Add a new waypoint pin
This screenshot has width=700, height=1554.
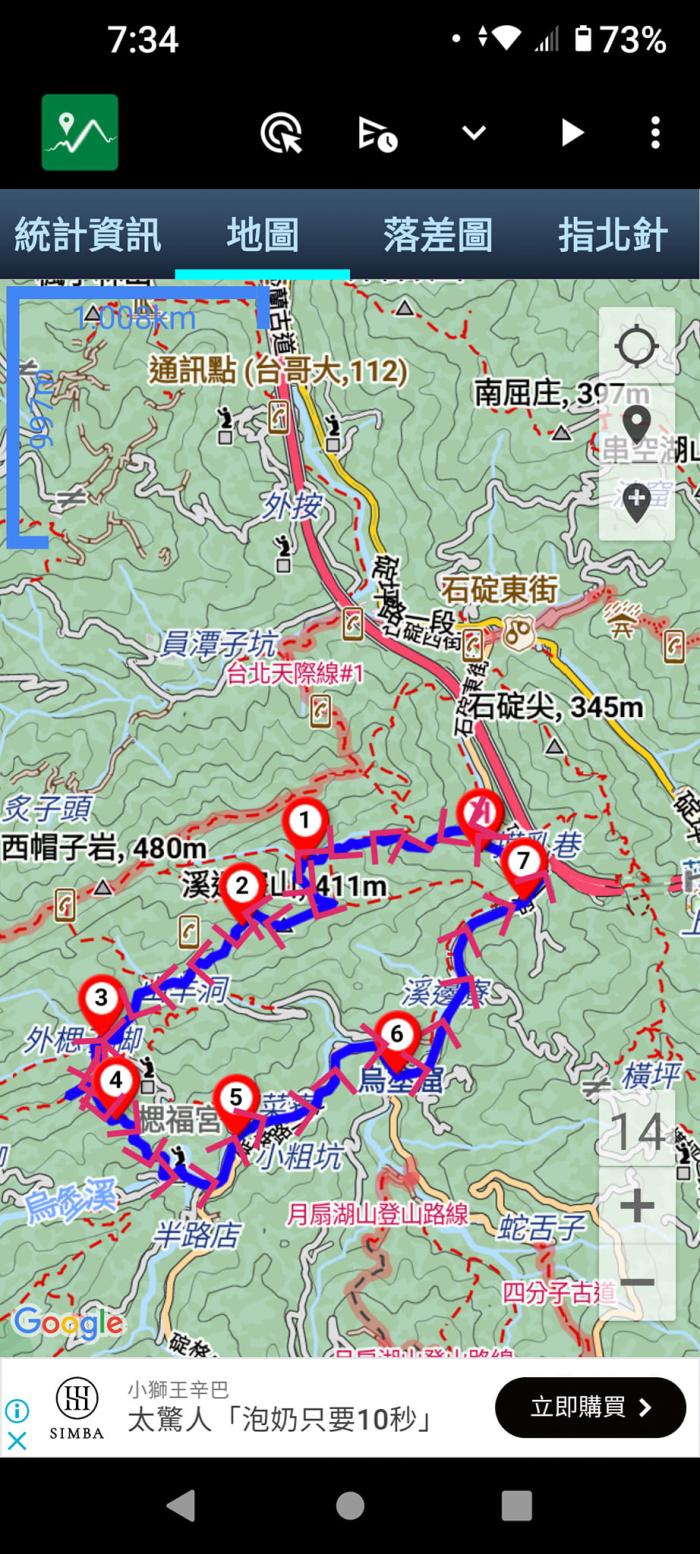click(x=637, y=501)
